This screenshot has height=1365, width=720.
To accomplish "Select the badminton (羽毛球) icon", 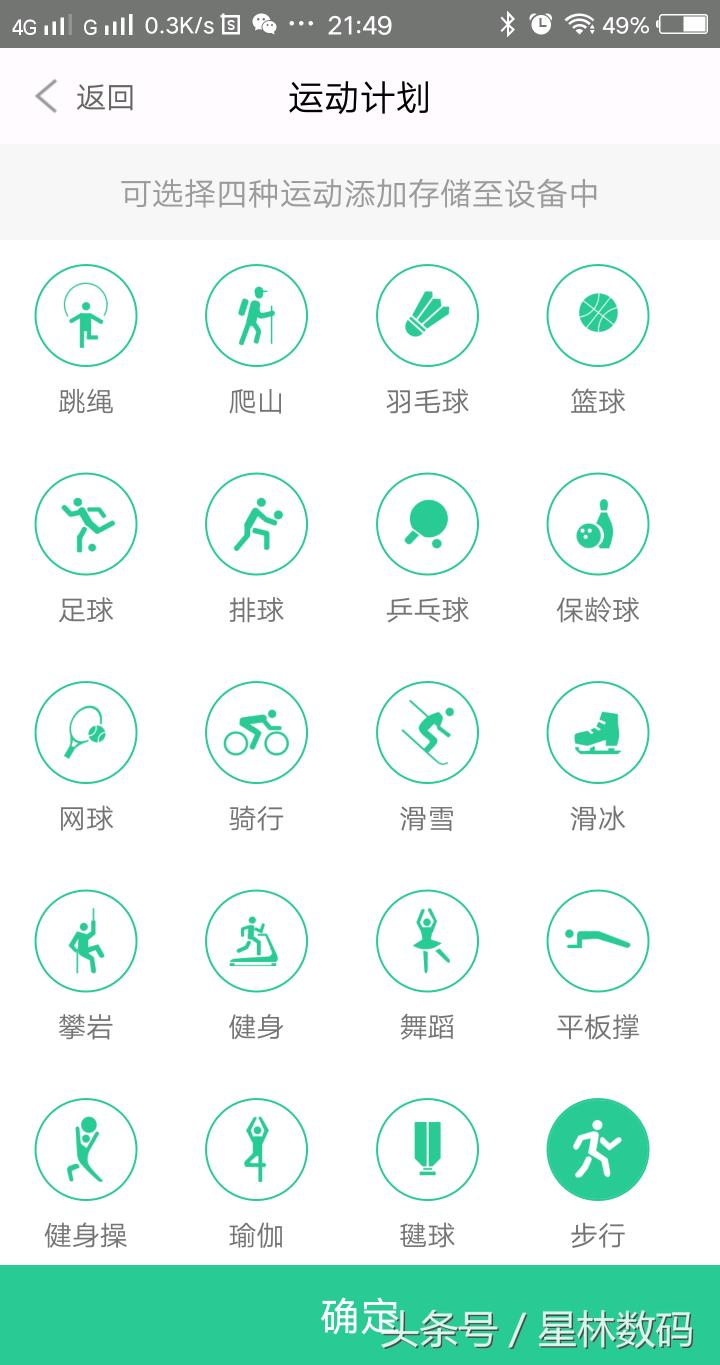I will click(427, 315).
